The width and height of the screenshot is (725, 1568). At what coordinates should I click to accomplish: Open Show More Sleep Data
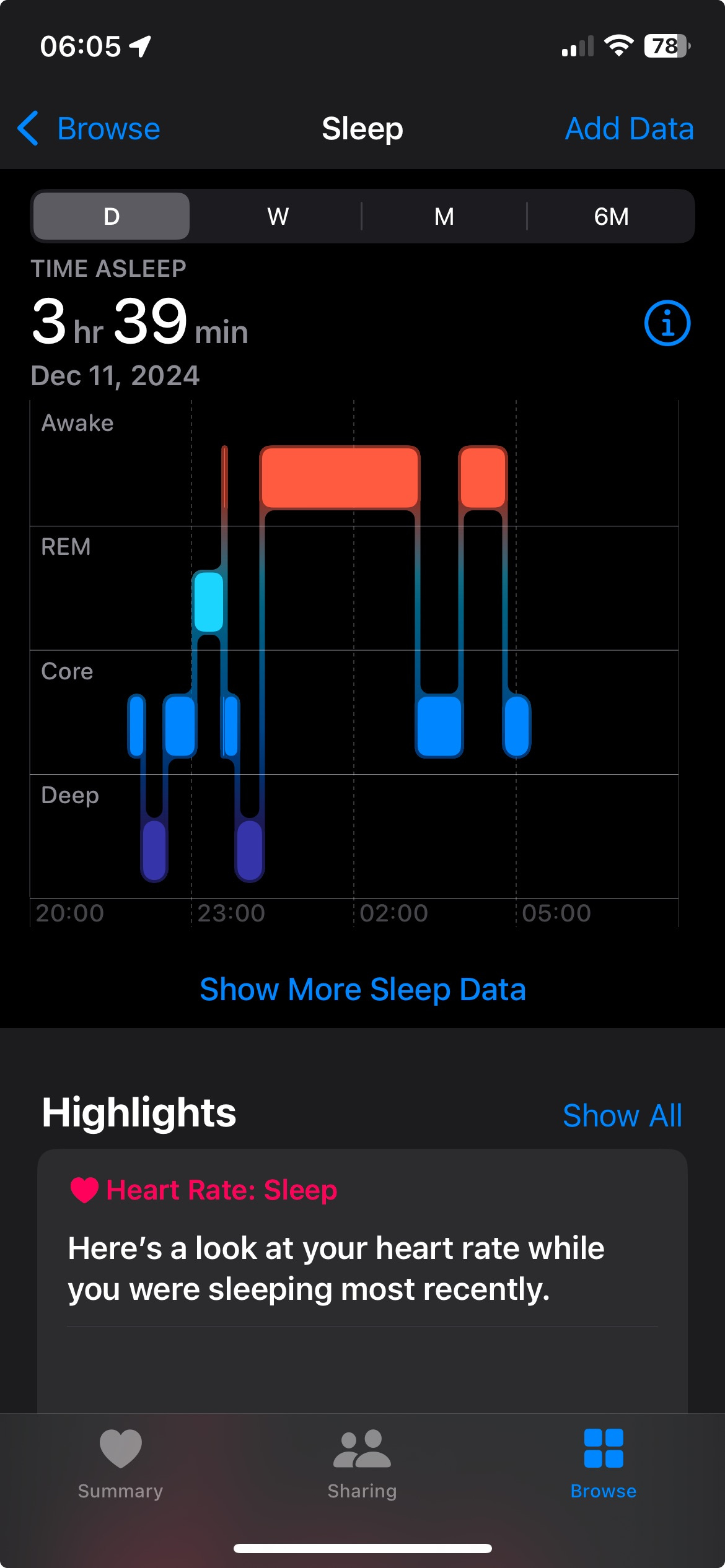click(362, 989)
